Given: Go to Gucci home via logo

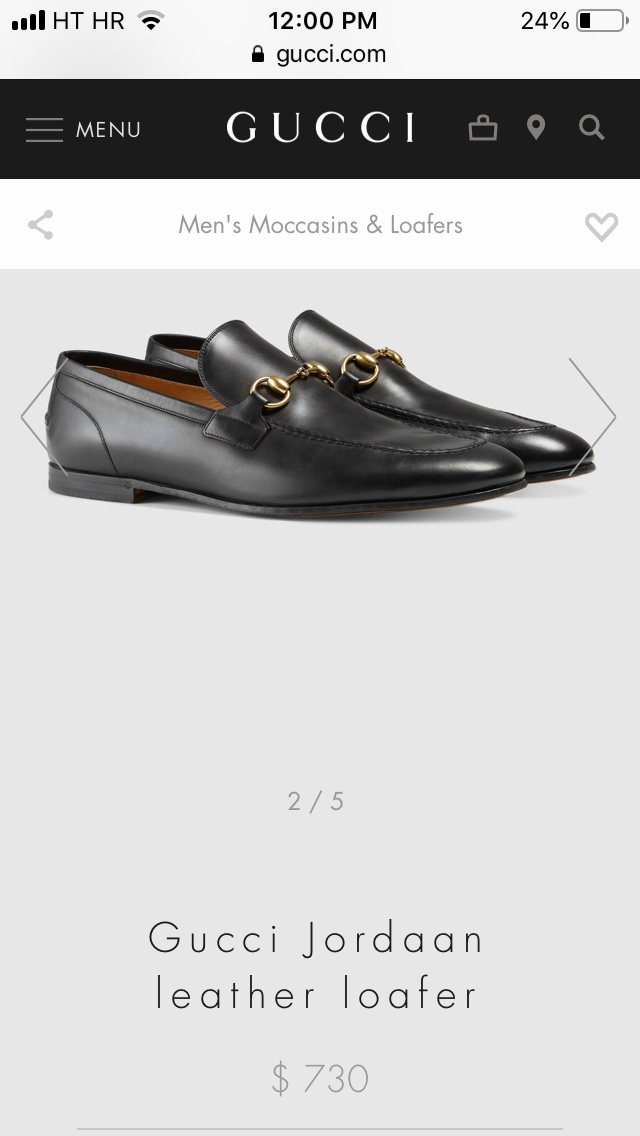Looking at the screenshot, I should click(320, 128).
